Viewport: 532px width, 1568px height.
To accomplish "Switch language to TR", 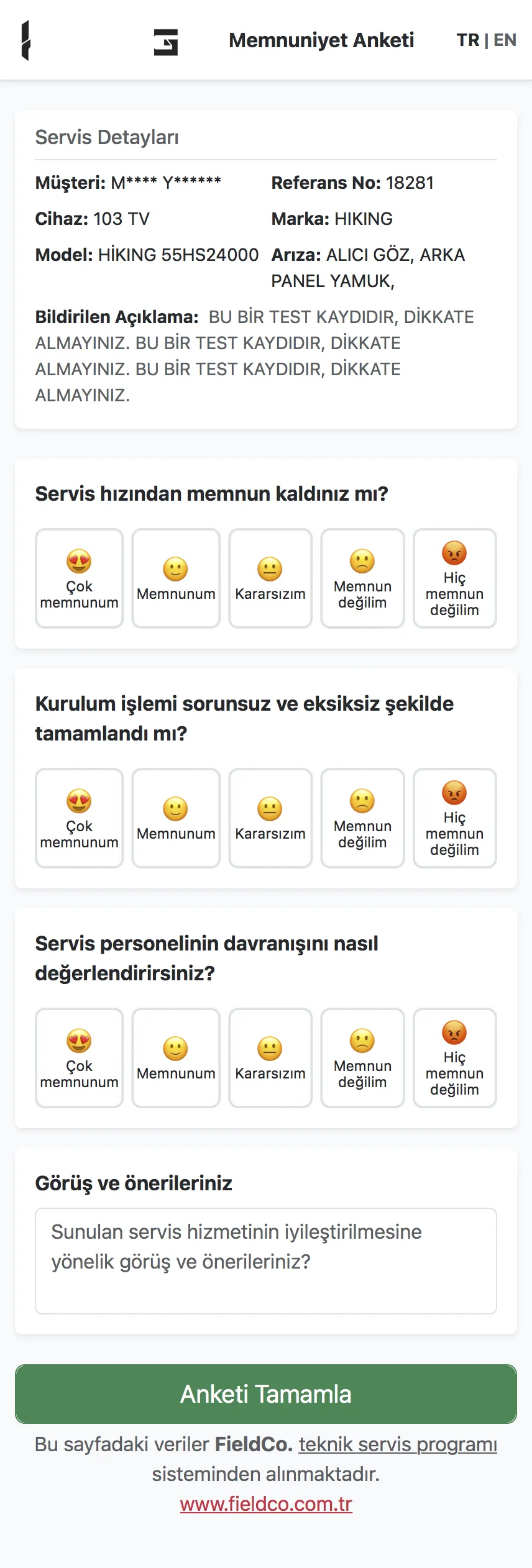I will 468,40.
